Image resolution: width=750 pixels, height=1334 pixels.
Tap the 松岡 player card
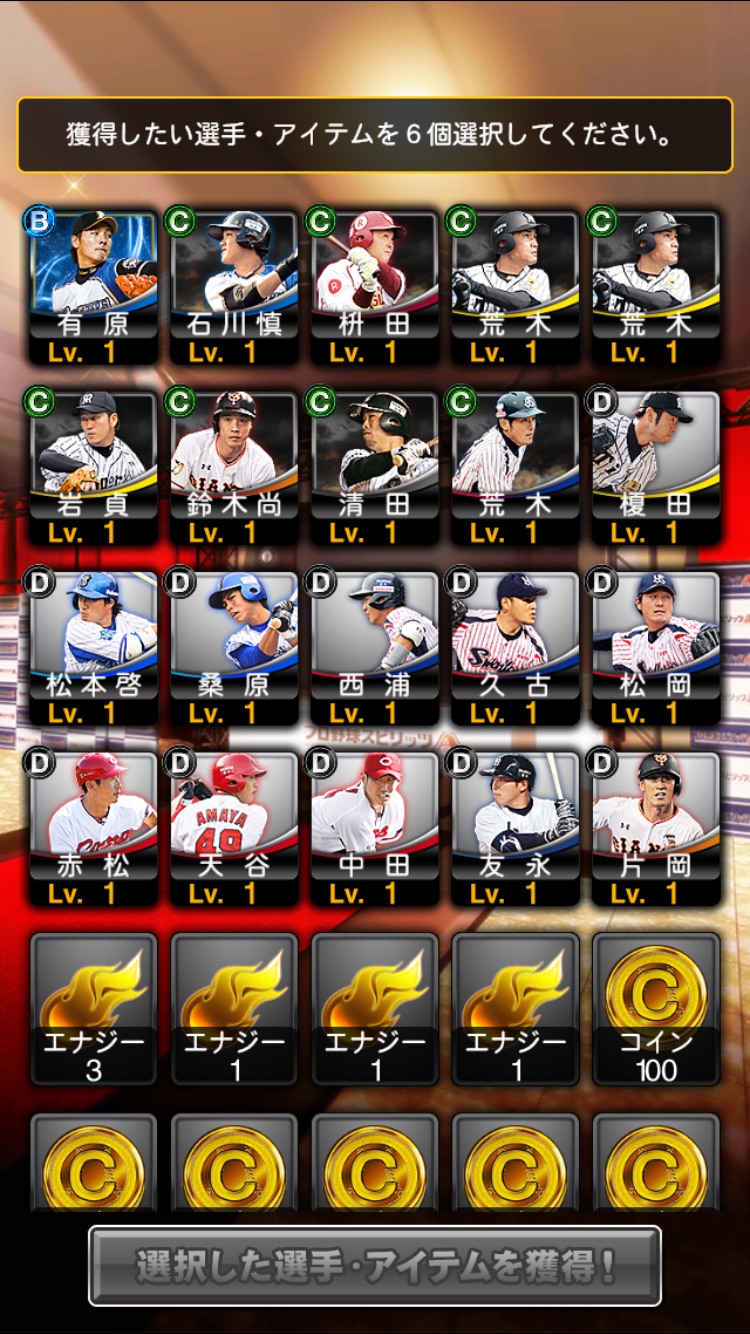[x=656, y=647]
